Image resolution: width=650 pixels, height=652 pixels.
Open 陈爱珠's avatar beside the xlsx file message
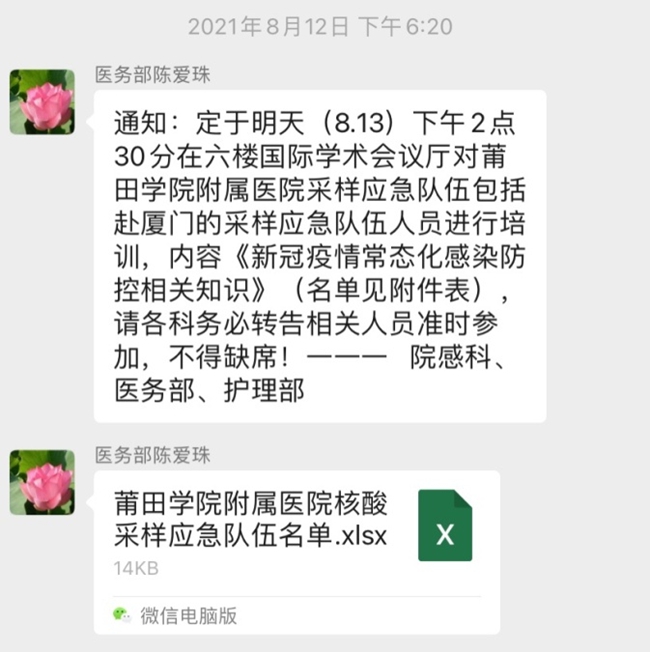(x=42, y=482)
